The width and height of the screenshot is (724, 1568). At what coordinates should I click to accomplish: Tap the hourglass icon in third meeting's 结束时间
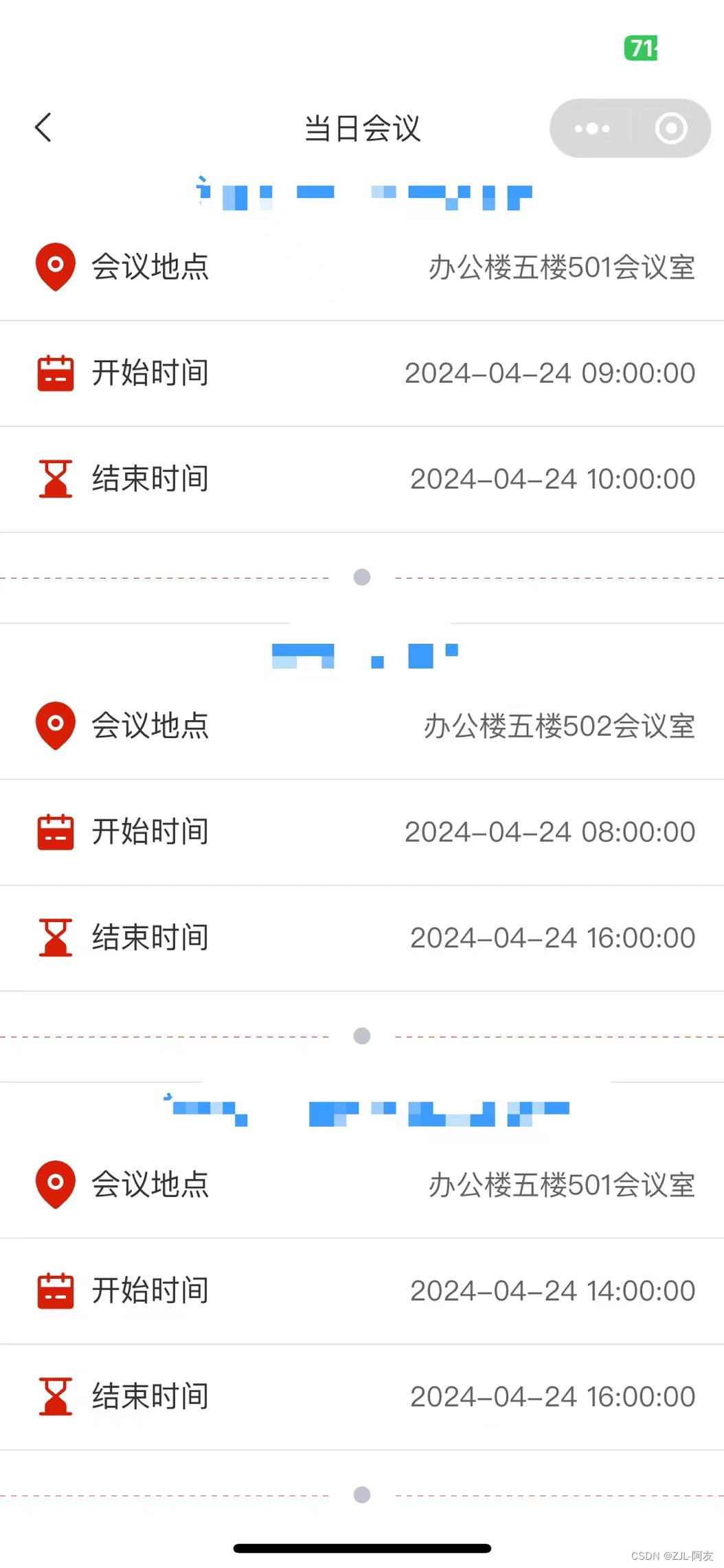(x=55, y=1396)
